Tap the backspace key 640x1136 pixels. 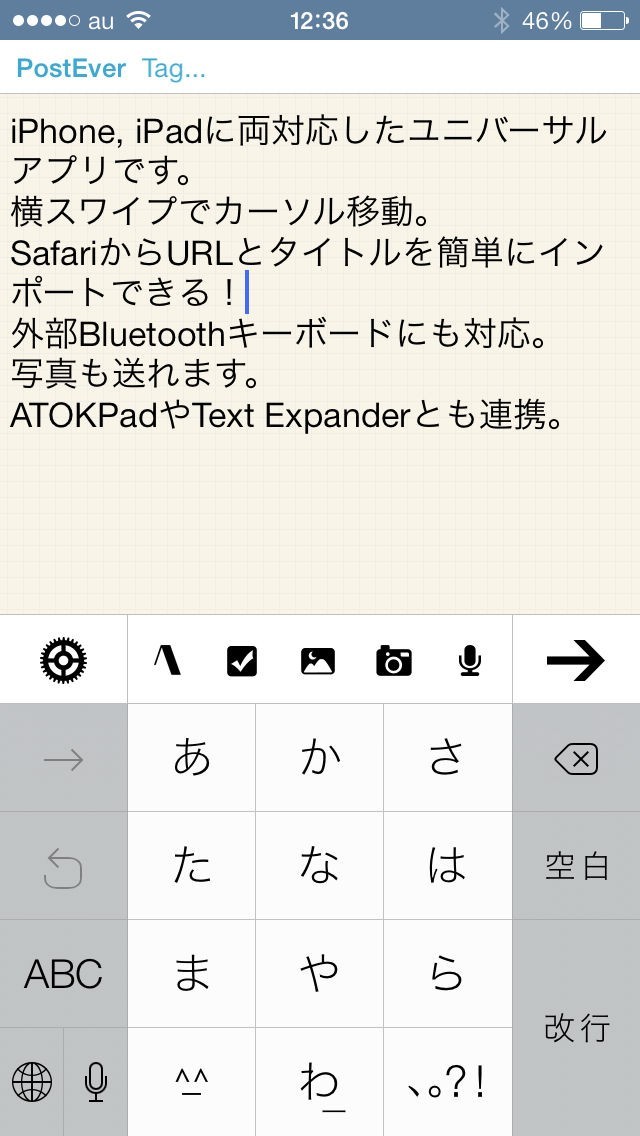[x=576, y=759]
